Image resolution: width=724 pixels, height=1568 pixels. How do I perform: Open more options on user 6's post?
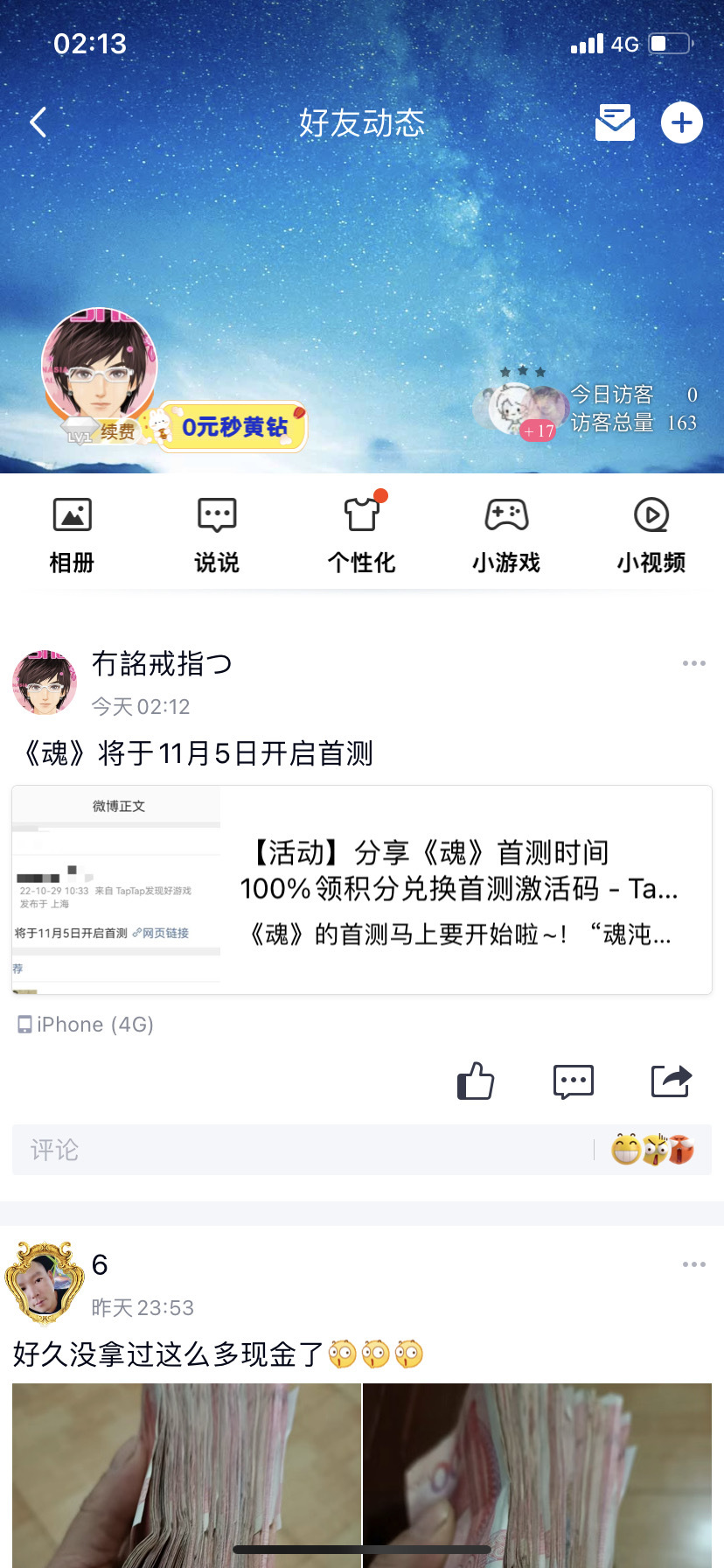point(693,1263)
